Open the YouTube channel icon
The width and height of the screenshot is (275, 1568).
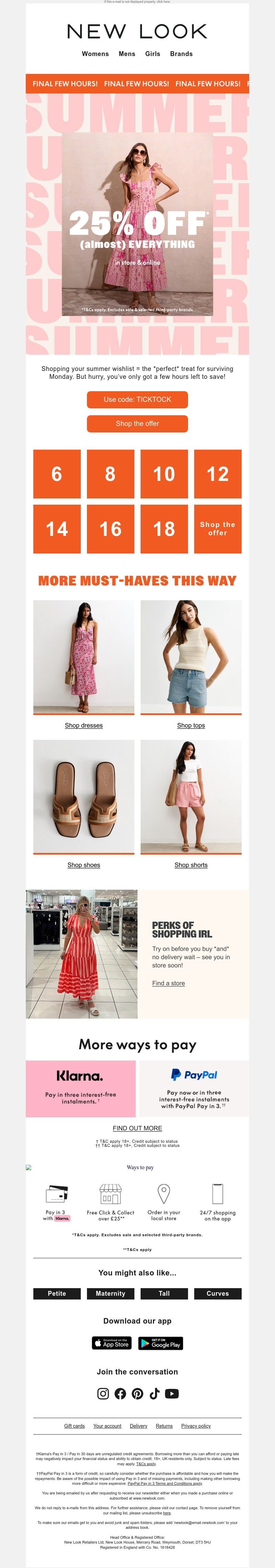172,1394
